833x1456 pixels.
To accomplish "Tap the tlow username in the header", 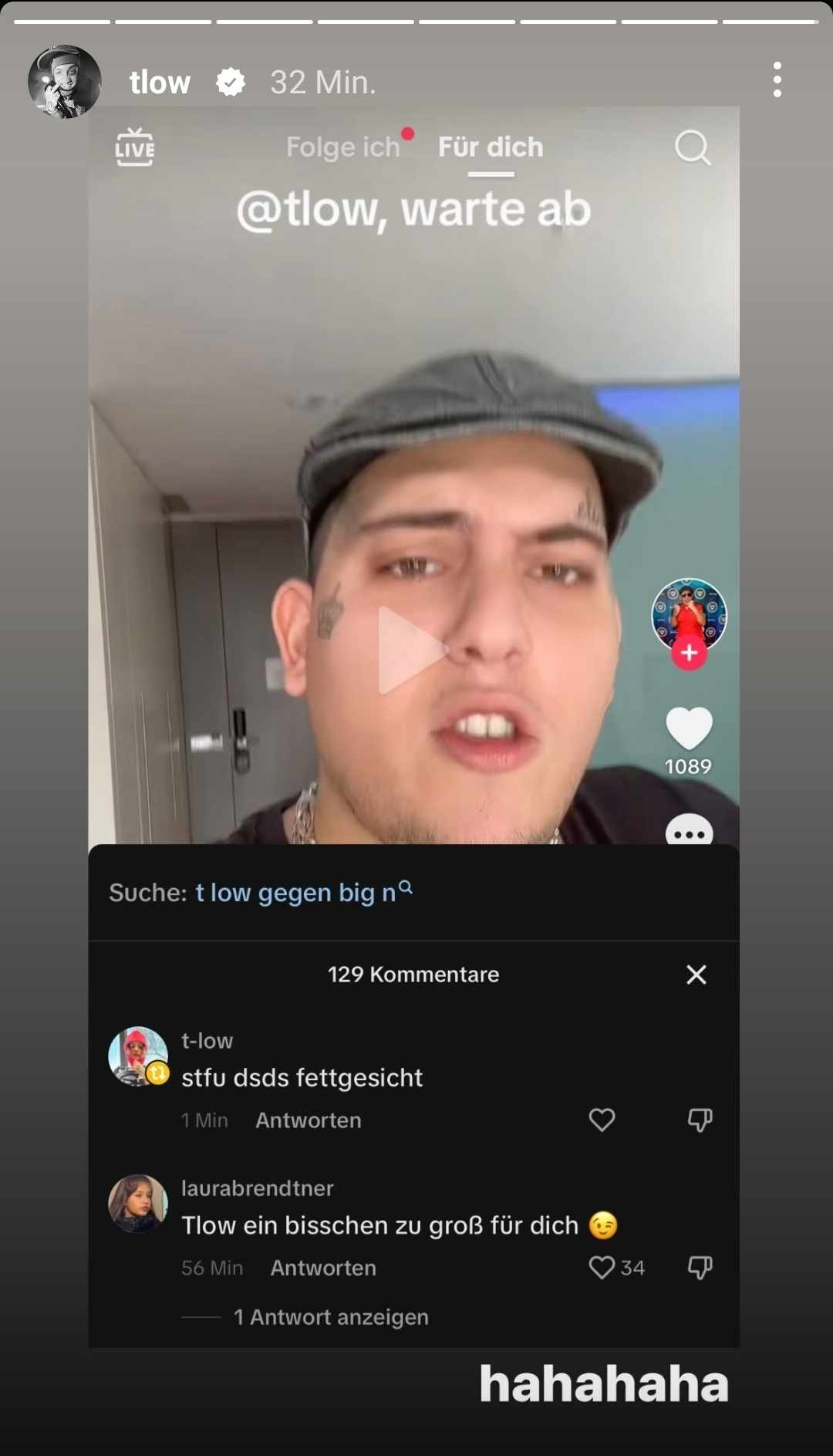I will 160,82.
